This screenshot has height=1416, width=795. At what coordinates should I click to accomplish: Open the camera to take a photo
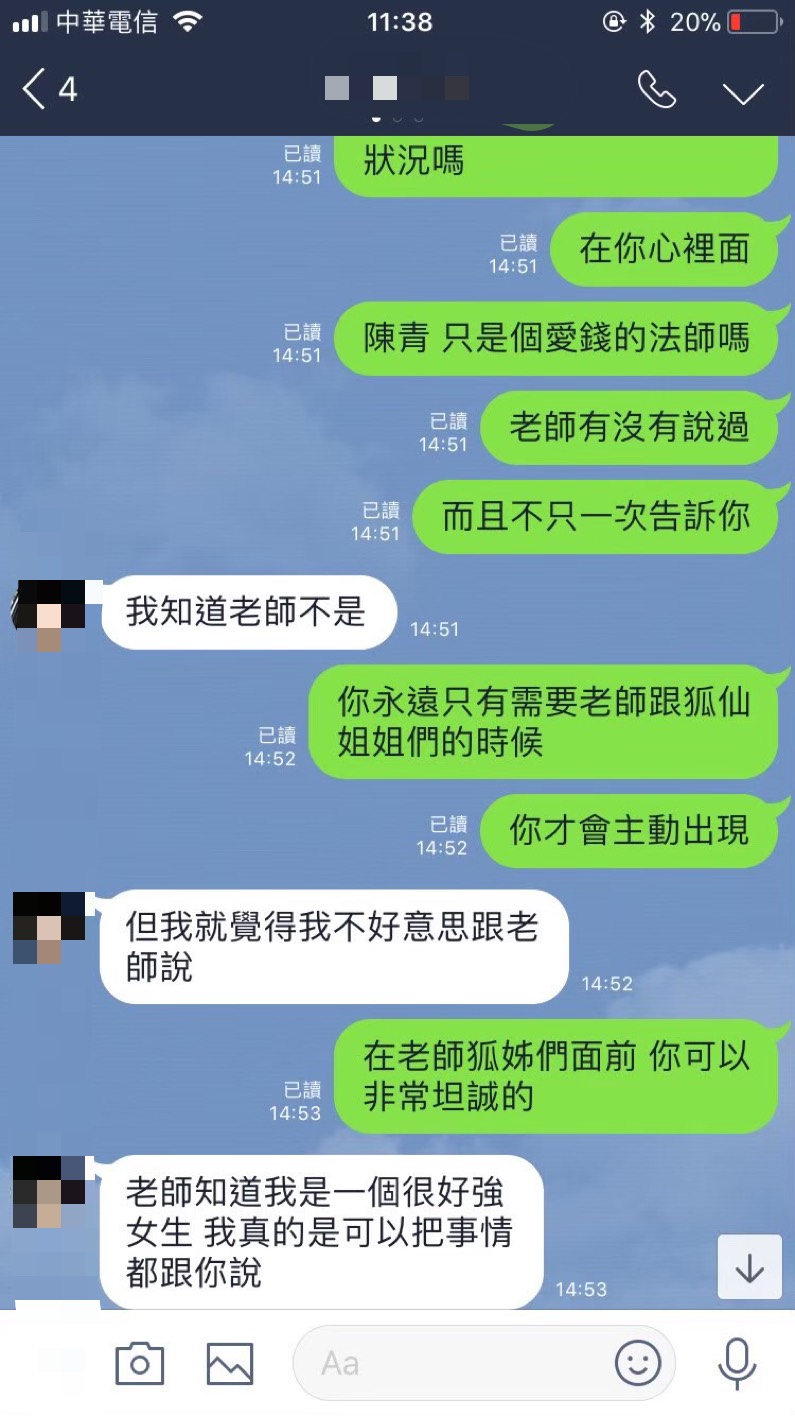pos(139,1363)
